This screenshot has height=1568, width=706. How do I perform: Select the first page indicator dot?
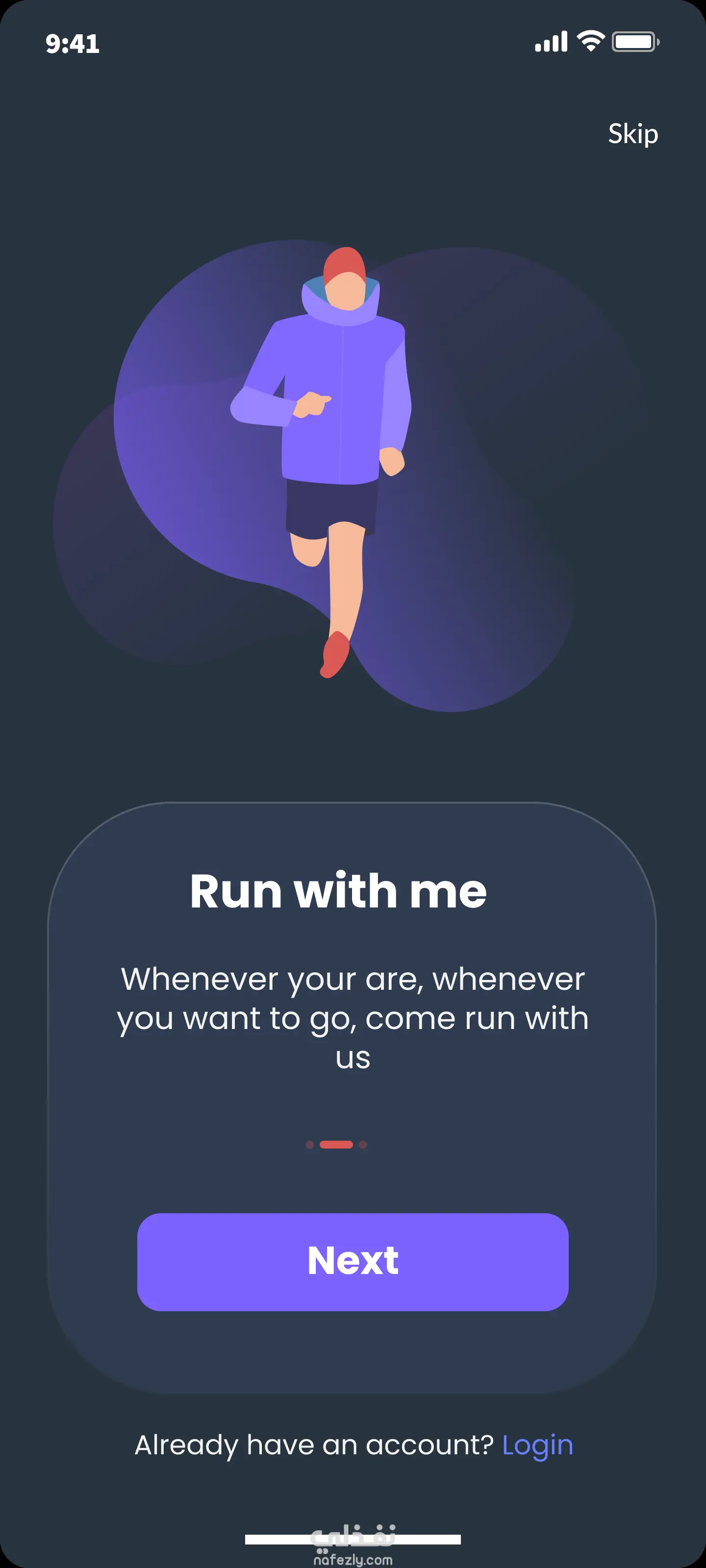coord(309,1145)
